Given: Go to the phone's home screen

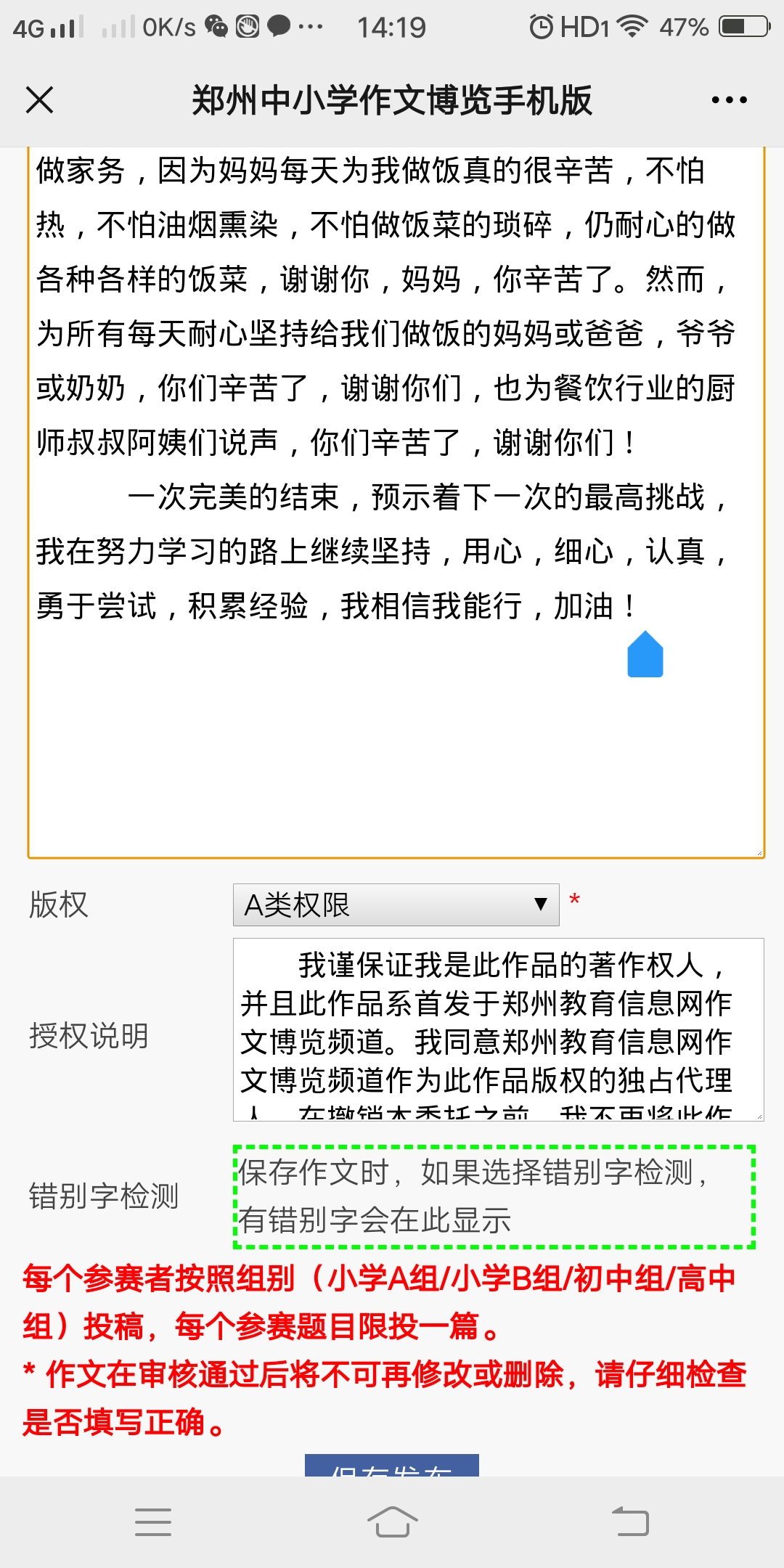Looking at the screenshot, I should point(392,1522).
